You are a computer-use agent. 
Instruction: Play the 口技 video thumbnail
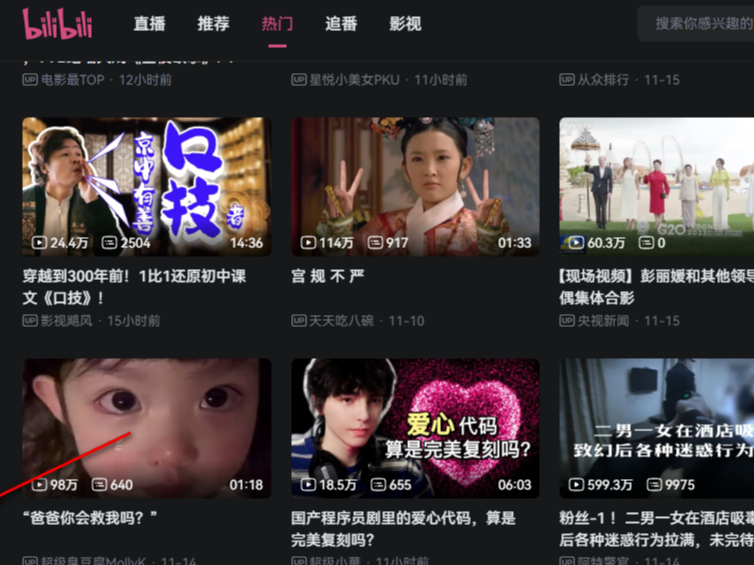[x=147, y=186]
